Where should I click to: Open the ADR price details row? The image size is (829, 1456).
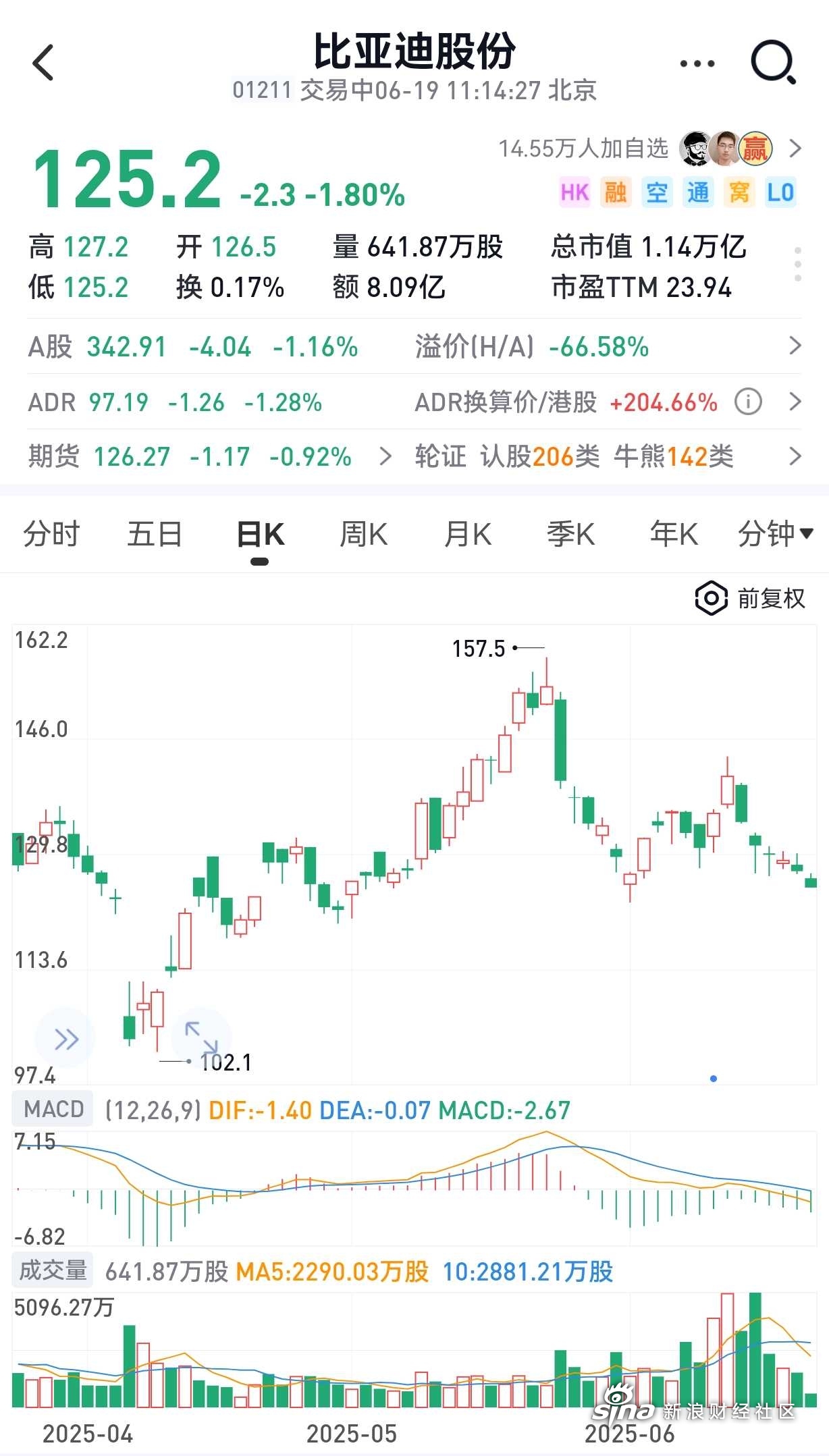(203, 402)
